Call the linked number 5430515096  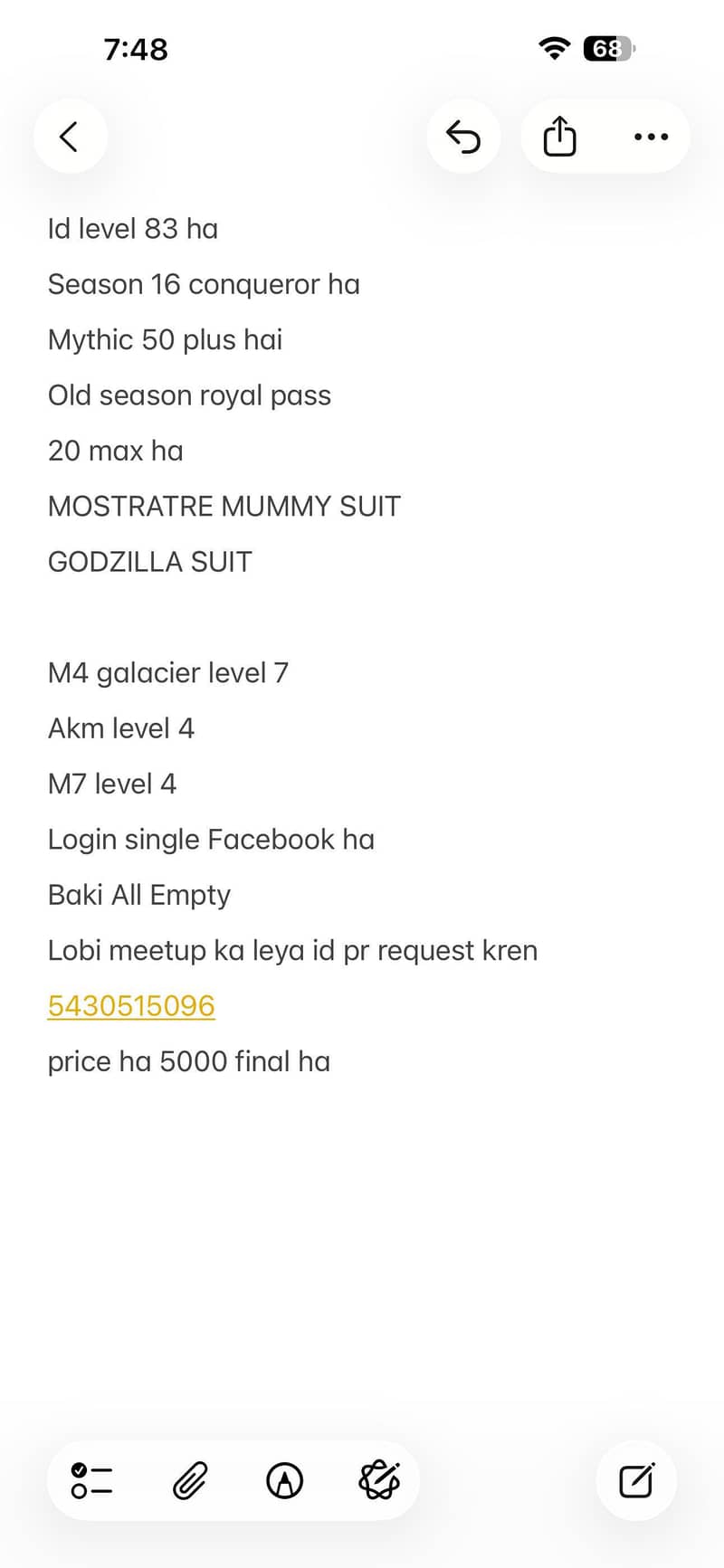(x=130, y=1005)
